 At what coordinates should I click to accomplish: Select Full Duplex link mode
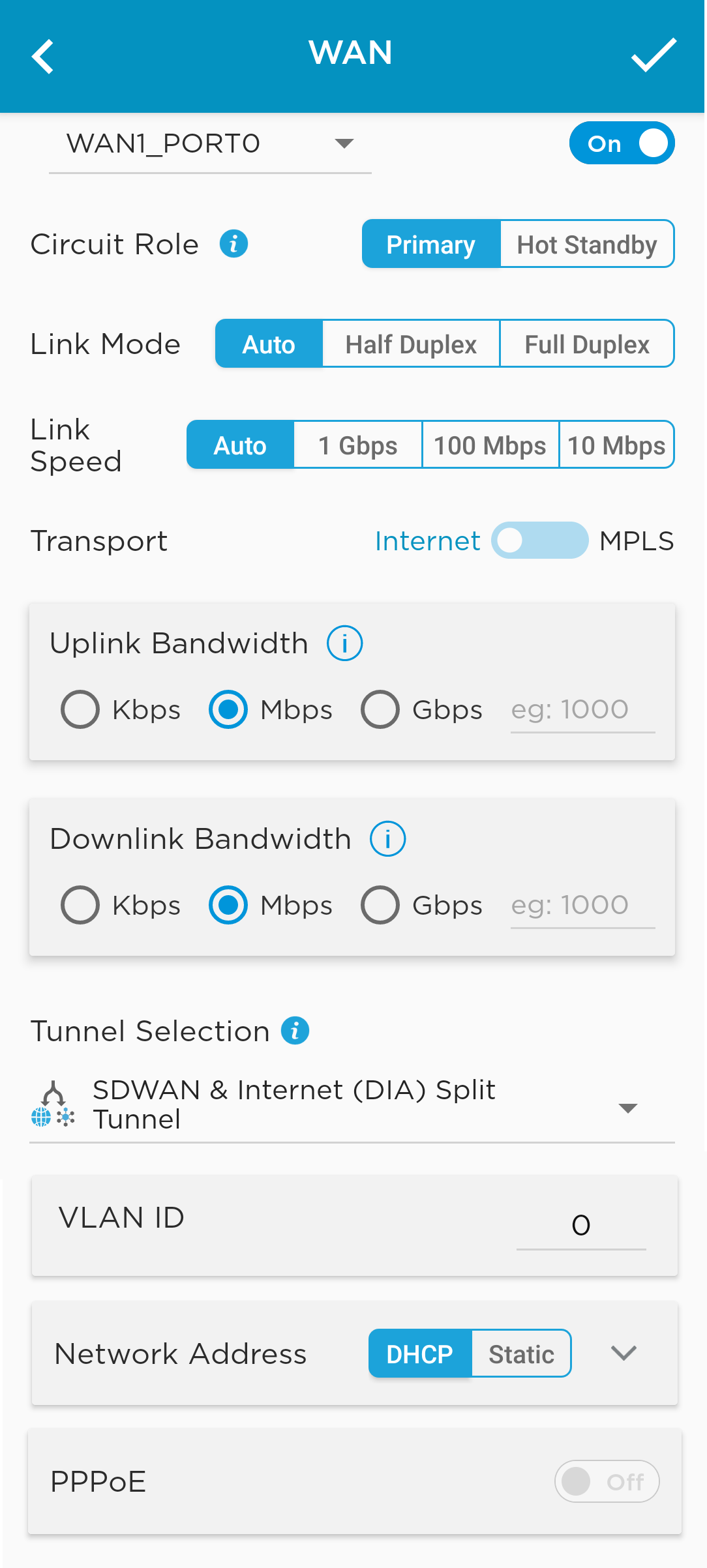point(586,344)
